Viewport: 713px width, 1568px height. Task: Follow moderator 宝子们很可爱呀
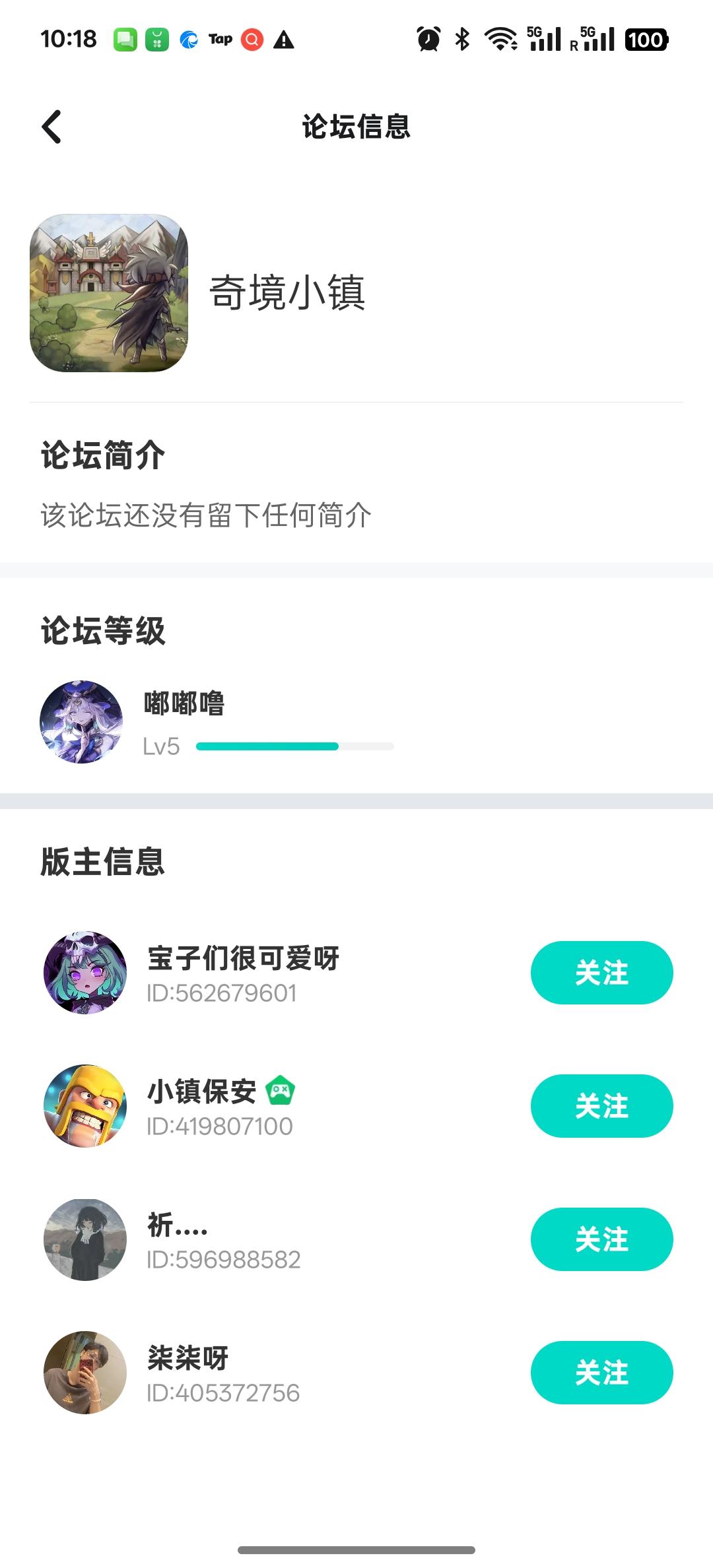(601, 973)
